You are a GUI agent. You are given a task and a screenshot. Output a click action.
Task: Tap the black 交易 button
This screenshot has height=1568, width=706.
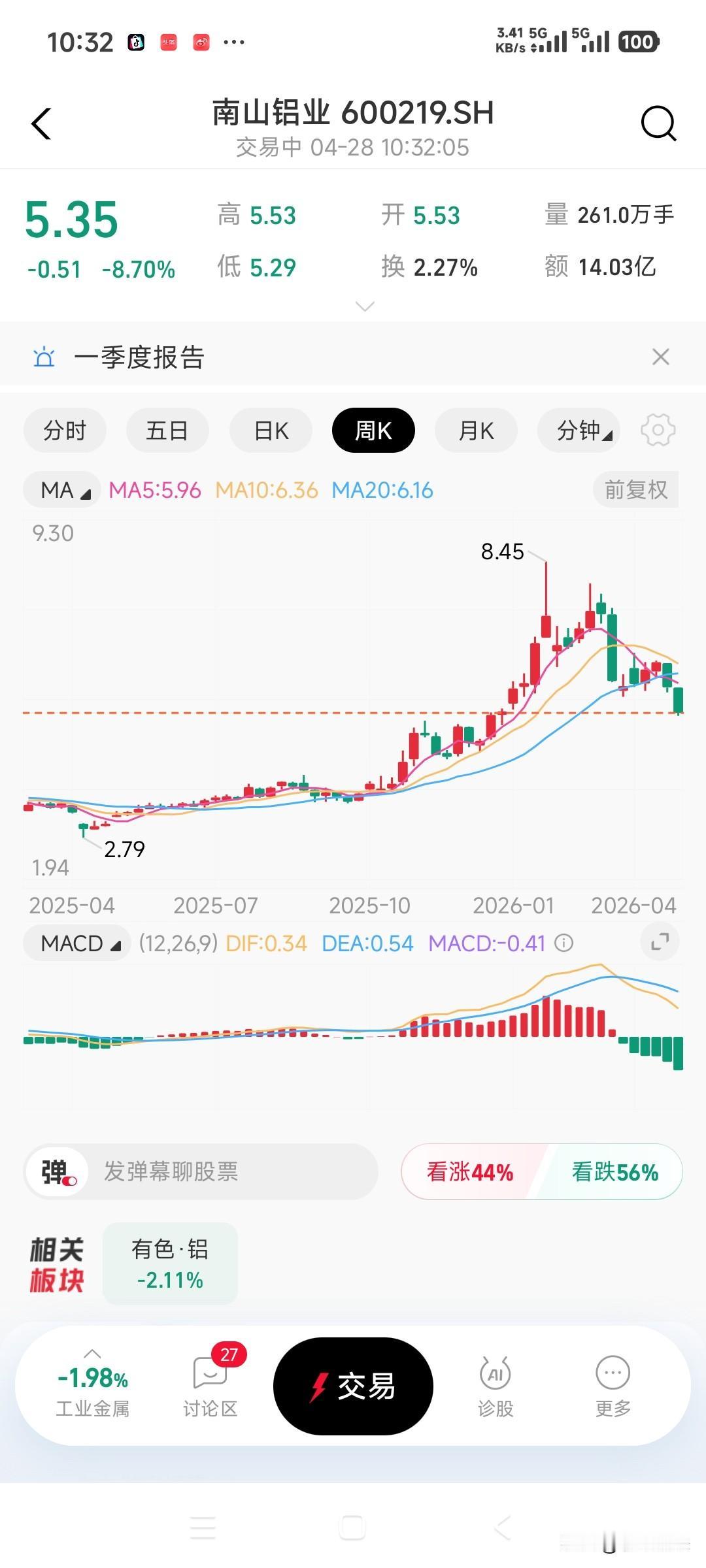tap(353, 1386)
